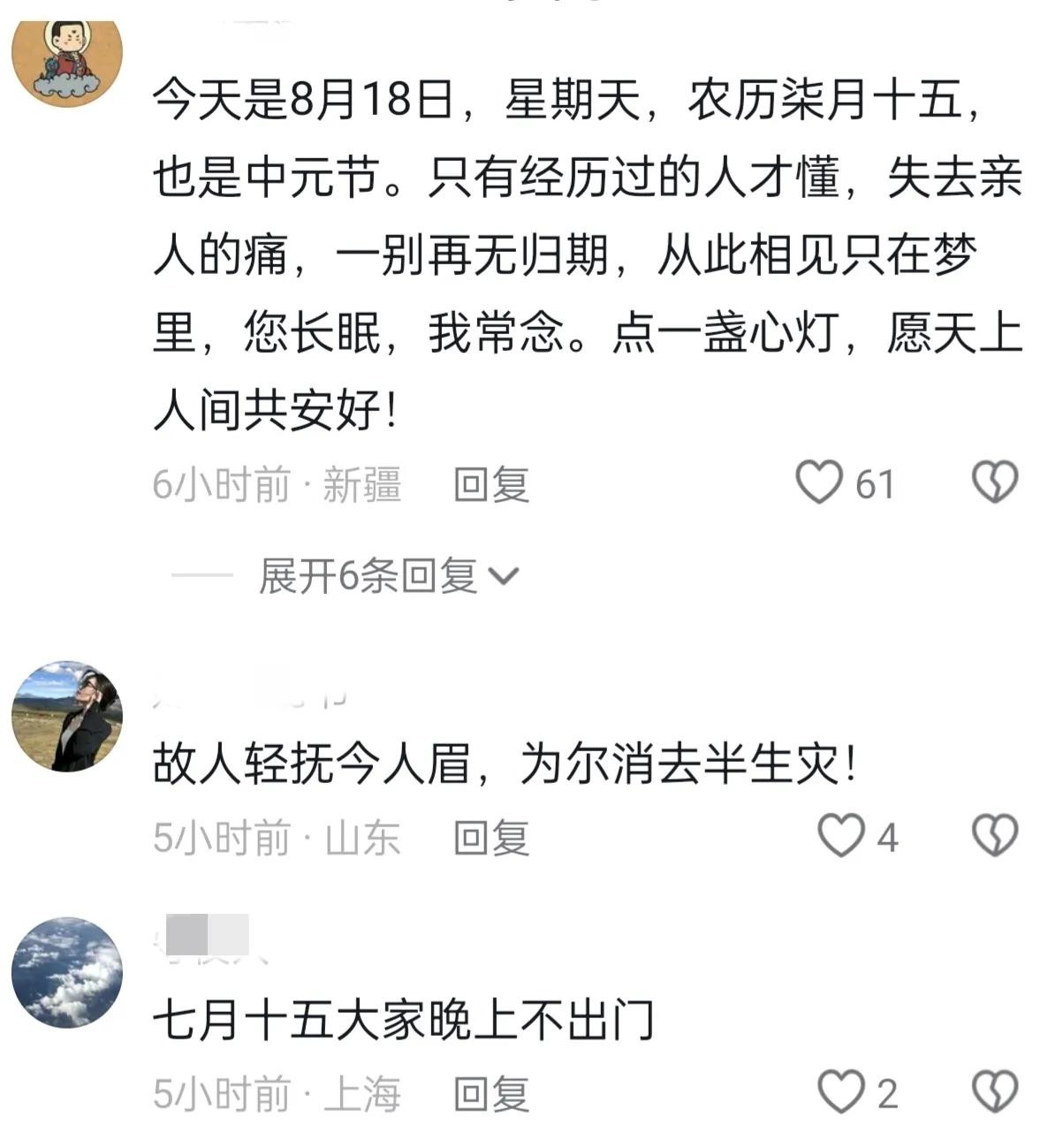Open the sky-cloud avatar of the 上海 commenter

coord(67,972)
